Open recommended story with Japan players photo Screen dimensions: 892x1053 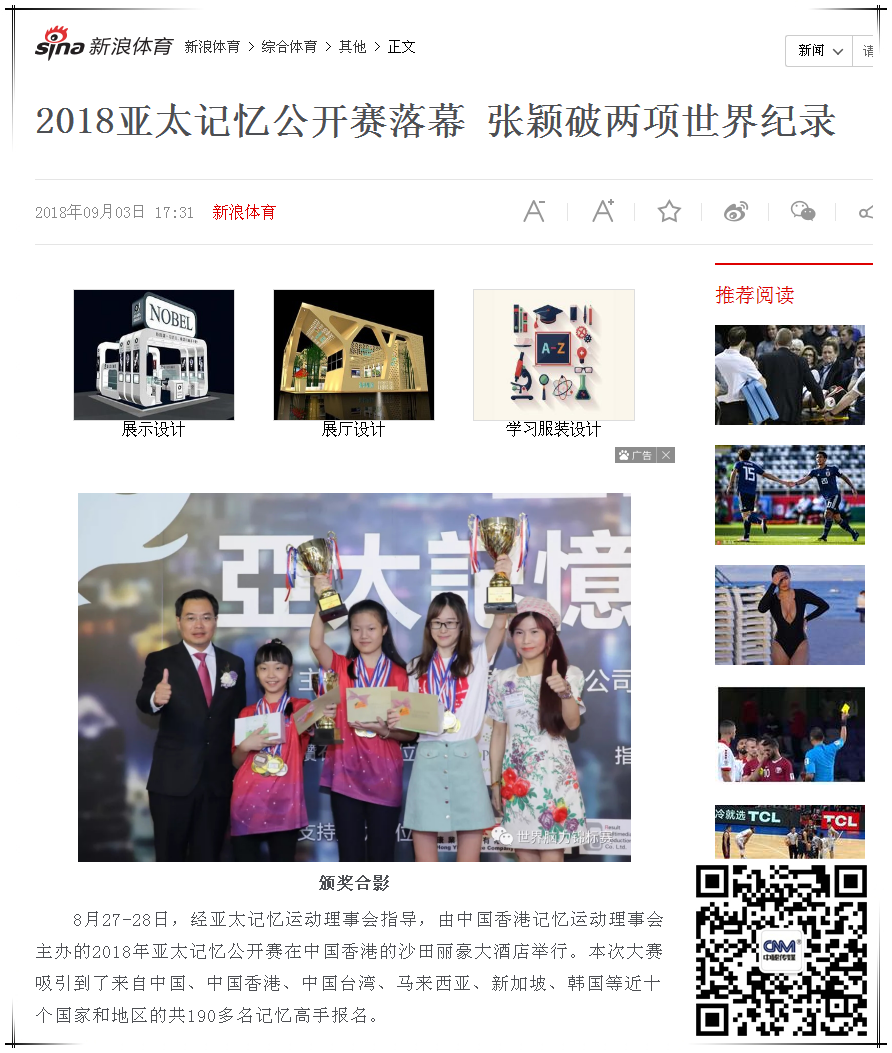[789, 495]
